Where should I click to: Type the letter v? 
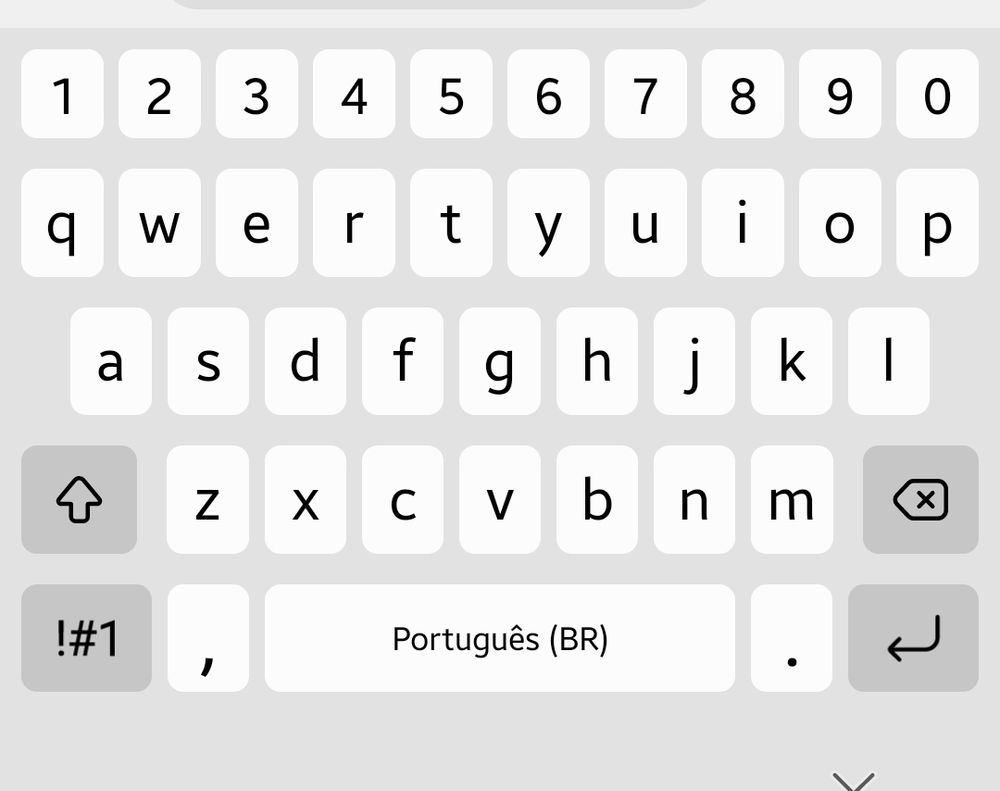point(499,499)
